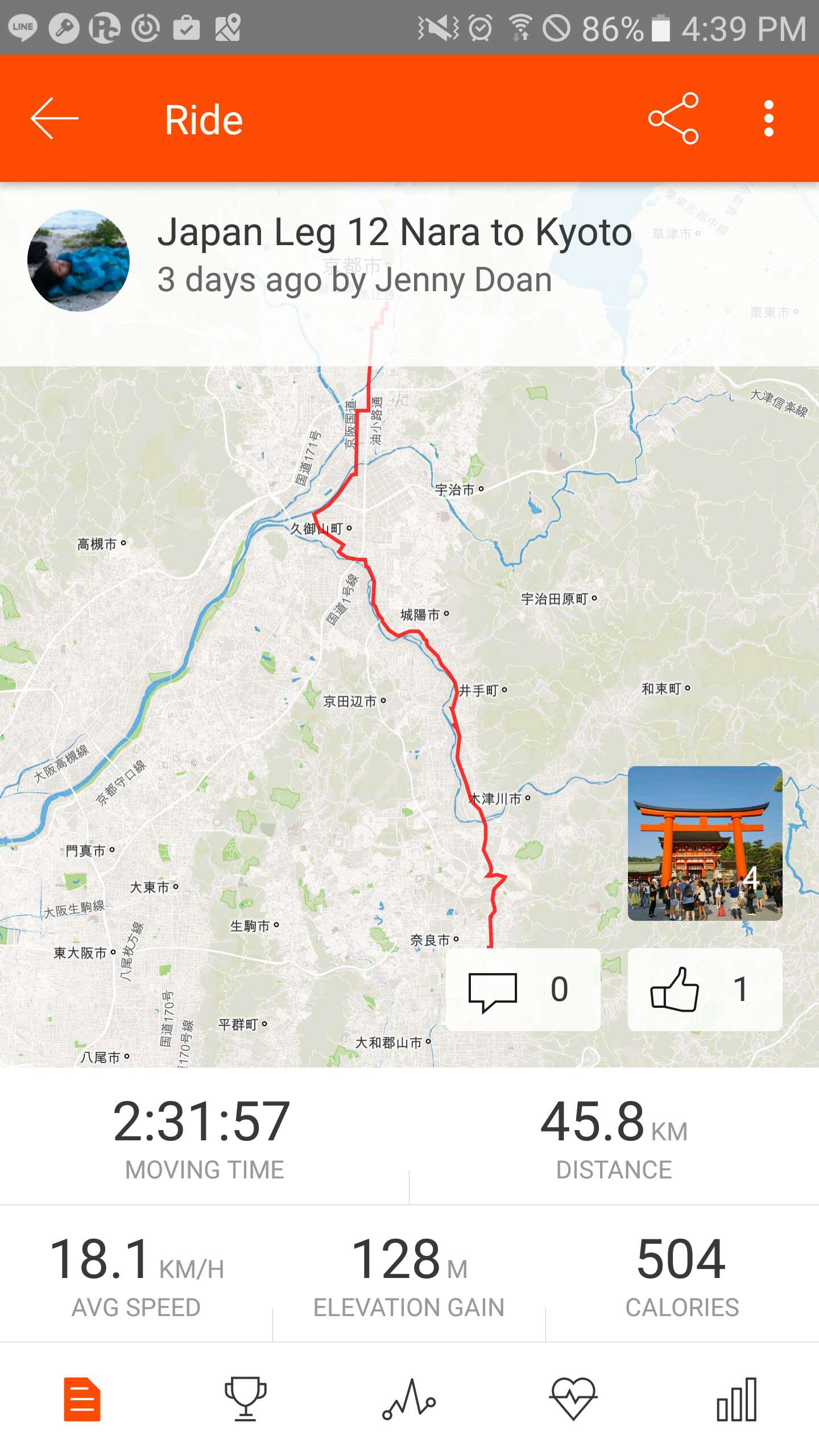This screenshot has height=1456, width=819.
Task: View the torii gate ride photos
Action: [705, 843]
